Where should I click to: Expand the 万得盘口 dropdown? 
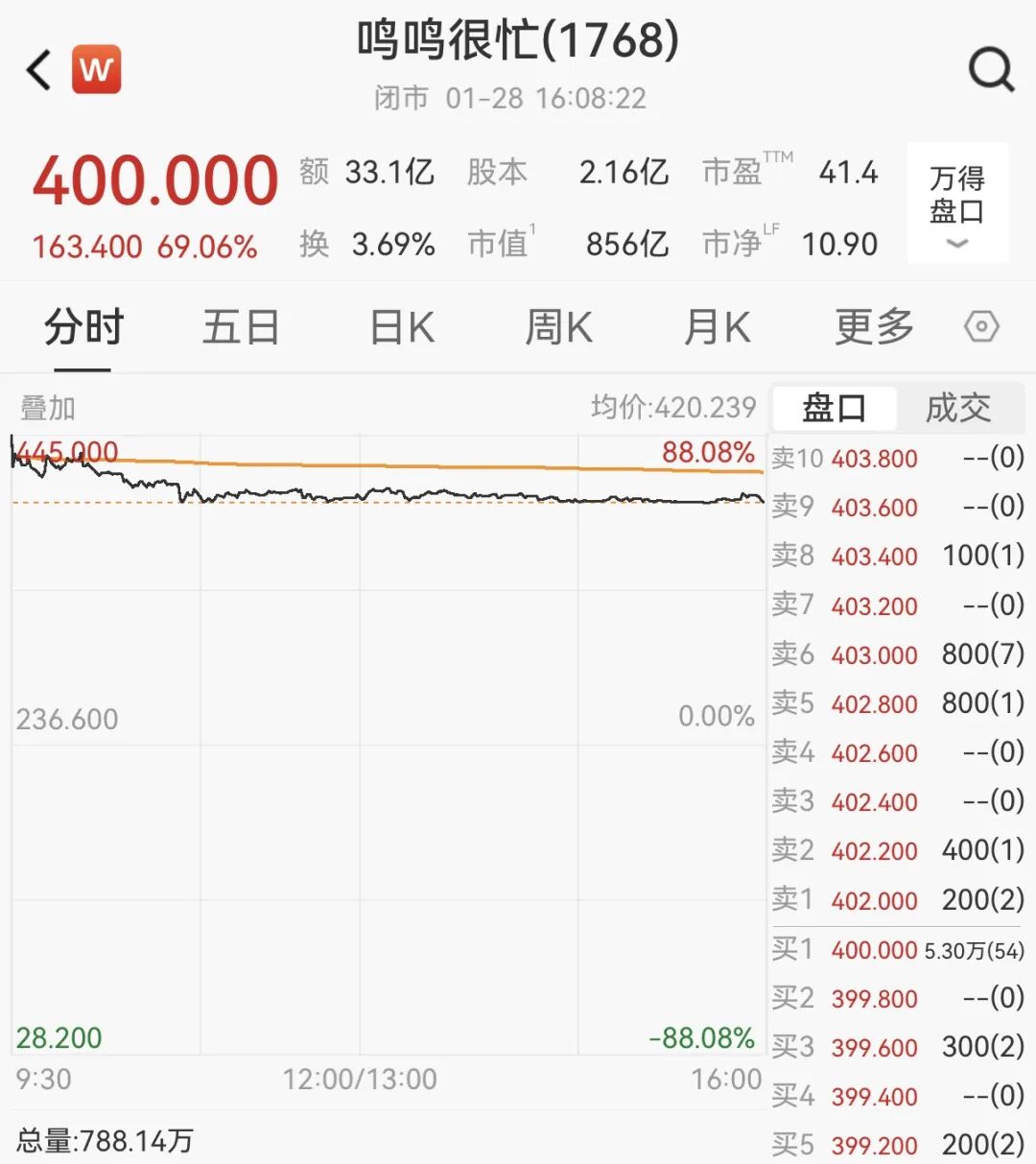pos(956,203)
